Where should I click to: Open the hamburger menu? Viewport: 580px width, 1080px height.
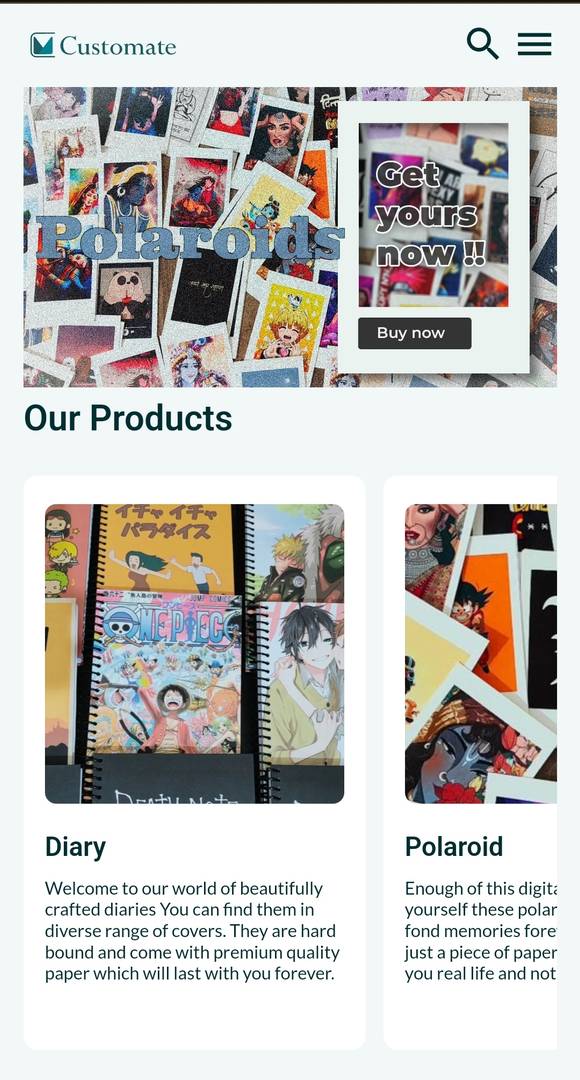click(535, 44)
